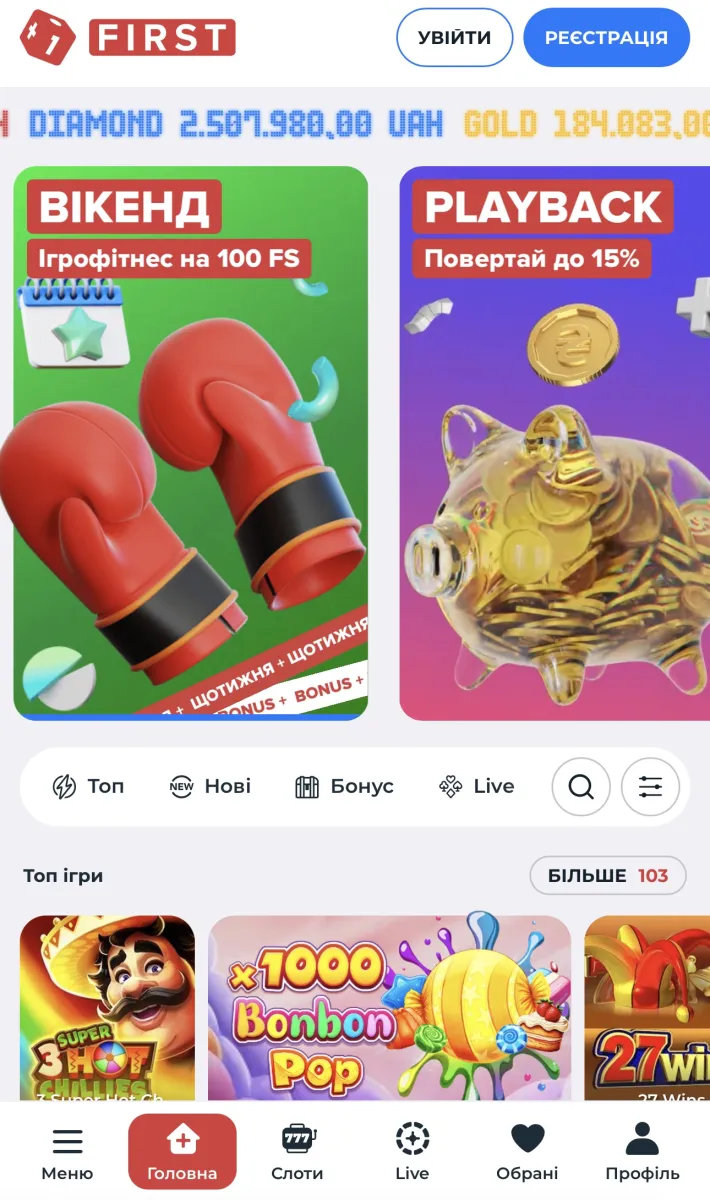Select the Бонус games filter
The width and height of the screenshot is (710, 1200).
click(344, 787)
